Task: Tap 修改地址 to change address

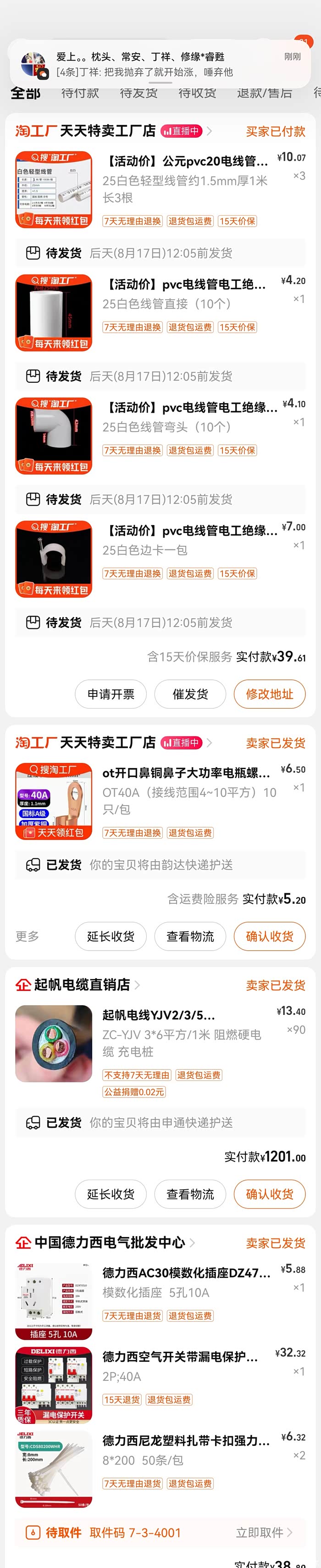Action: pyautogui.click(x=269, y=694)
